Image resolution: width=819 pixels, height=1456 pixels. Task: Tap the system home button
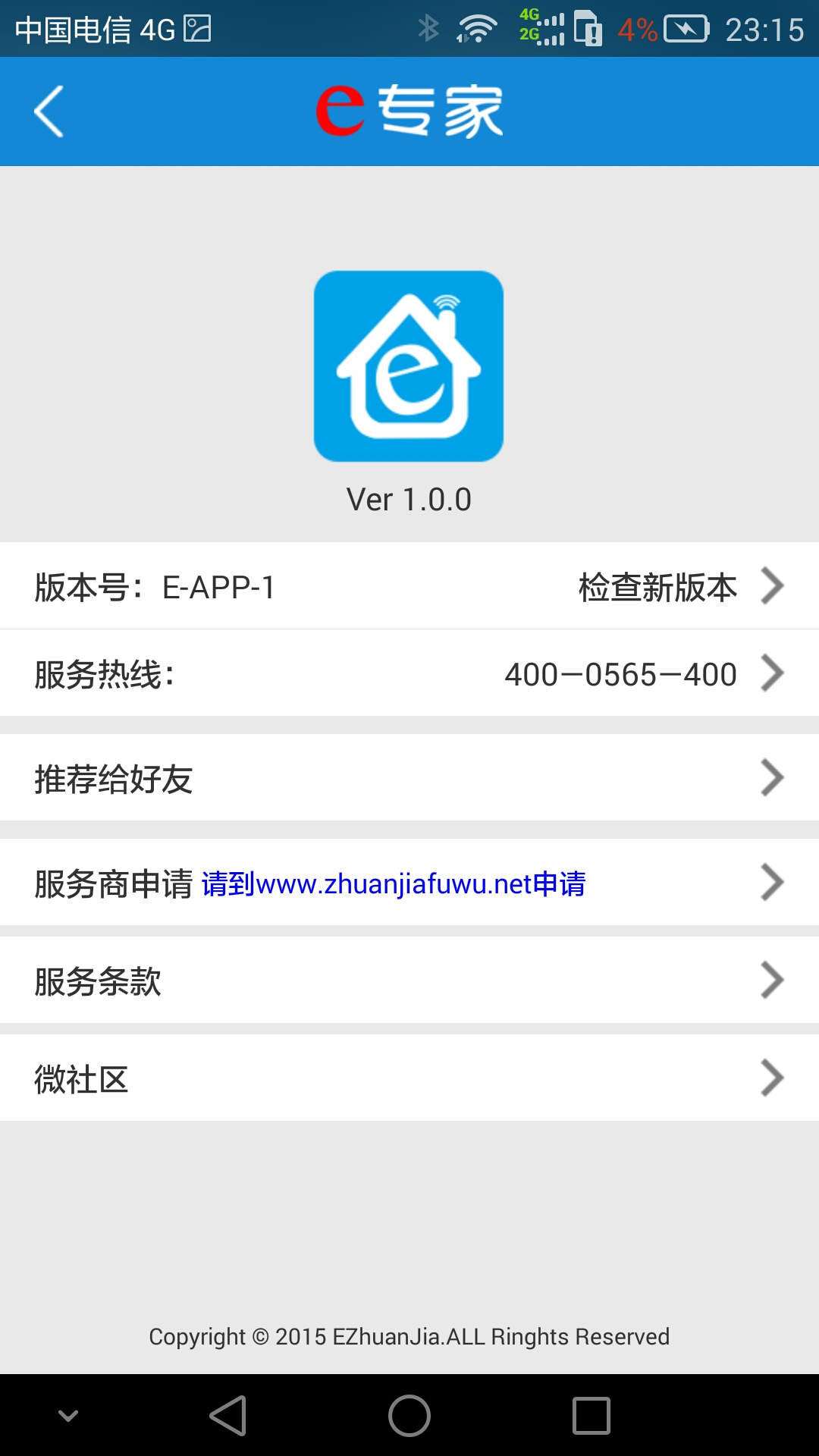point(409,1416)
